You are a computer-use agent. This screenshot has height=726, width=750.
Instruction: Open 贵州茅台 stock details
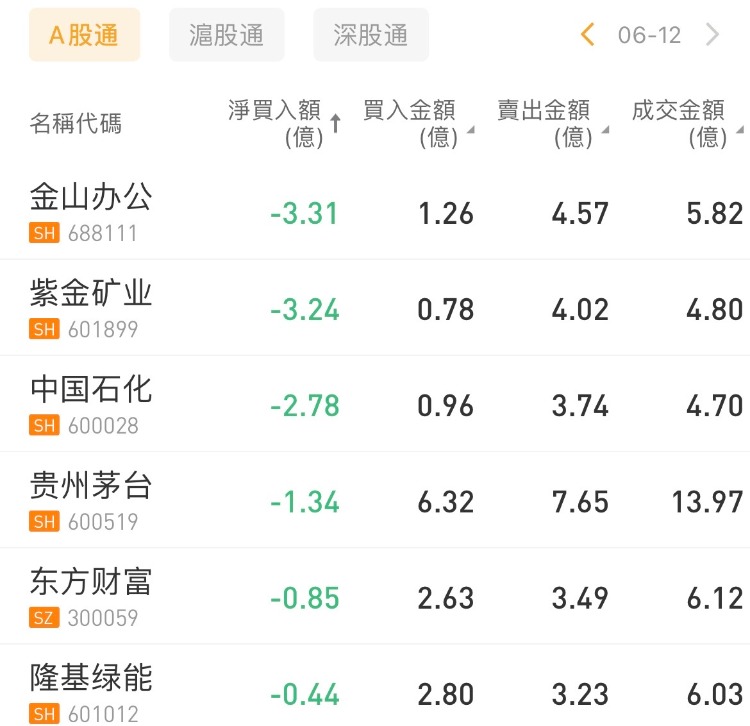92,499
